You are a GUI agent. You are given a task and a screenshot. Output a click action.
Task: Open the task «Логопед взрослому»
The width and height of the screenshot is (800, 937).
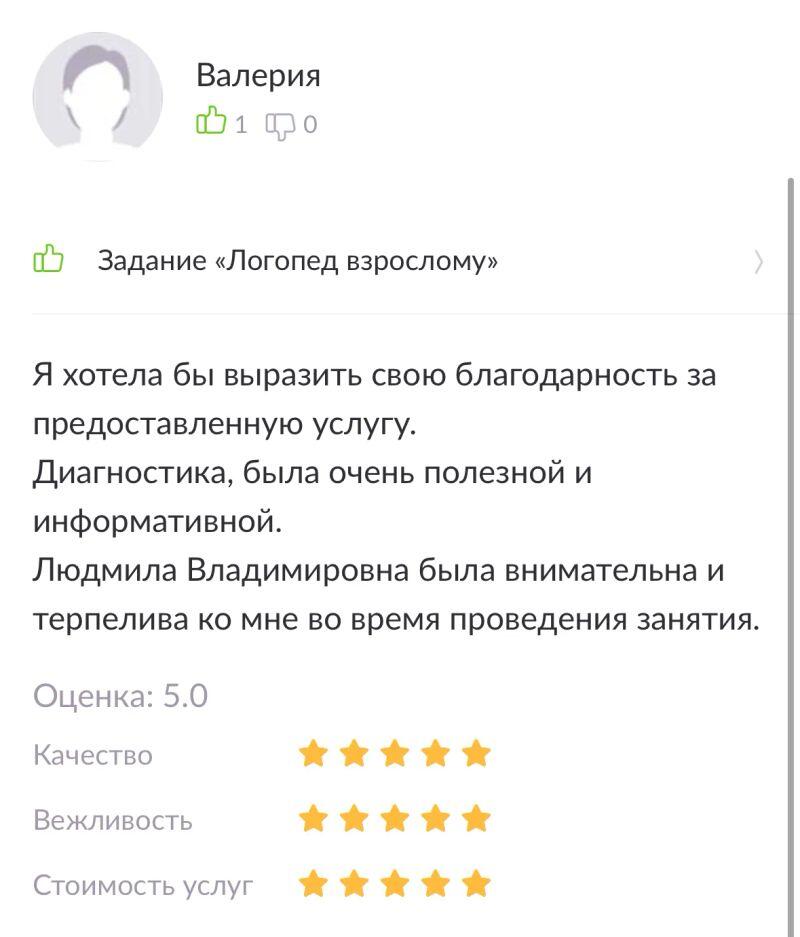coord(297,262)
